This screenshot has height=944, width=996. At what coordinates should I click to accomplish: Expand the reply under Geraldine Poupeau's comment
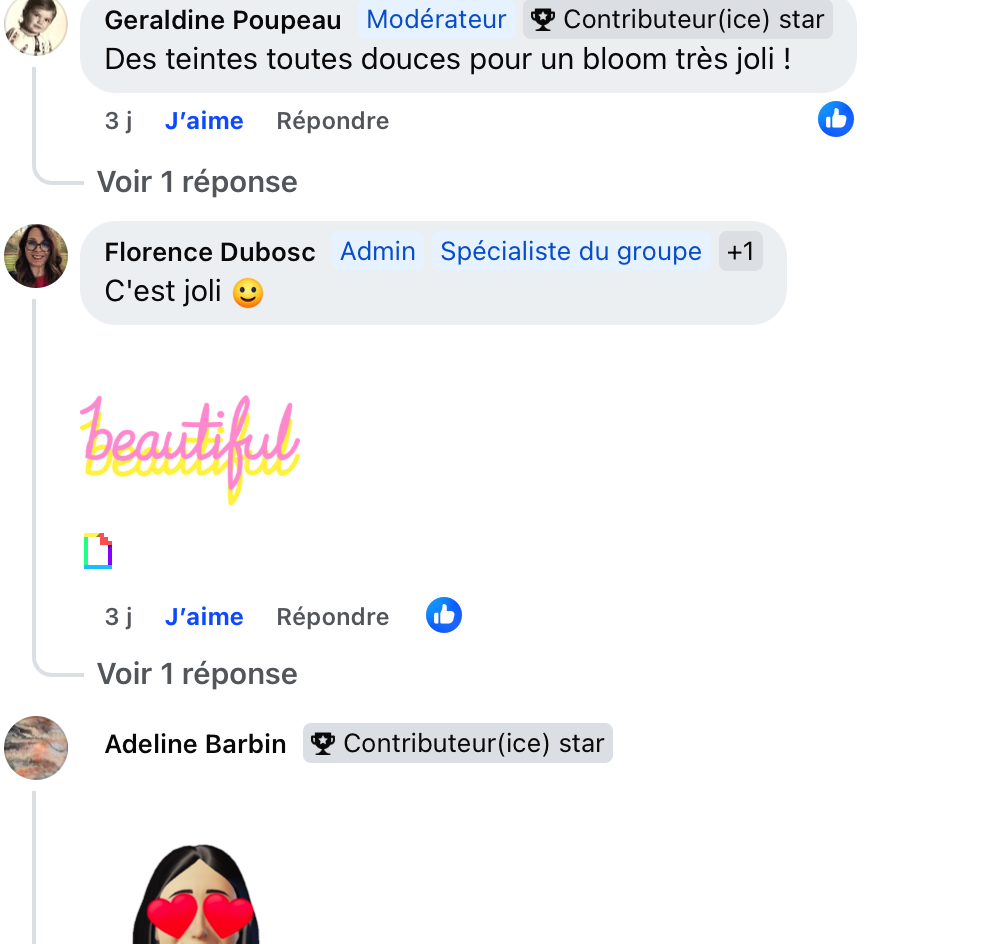click(197, 182)
